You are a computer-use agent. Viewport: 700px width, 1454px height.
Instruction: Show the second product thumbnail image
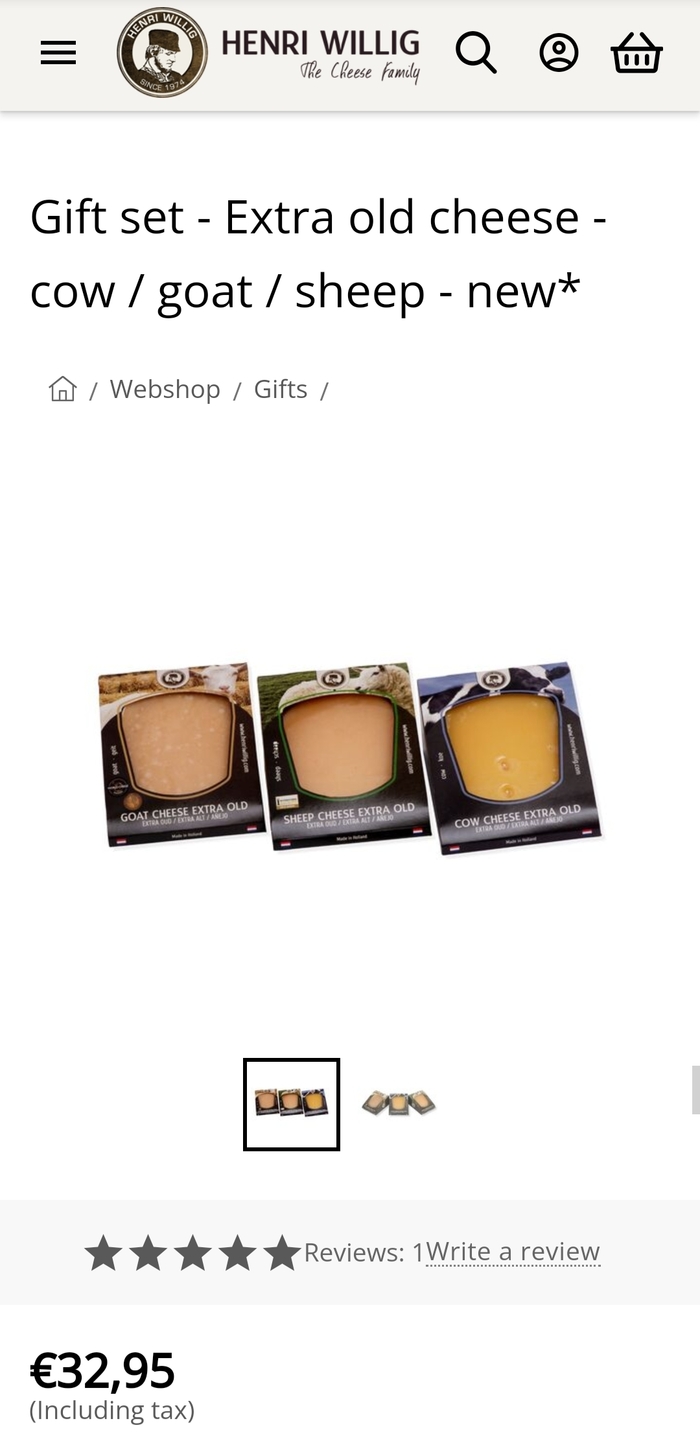(x=399, y=1104)
